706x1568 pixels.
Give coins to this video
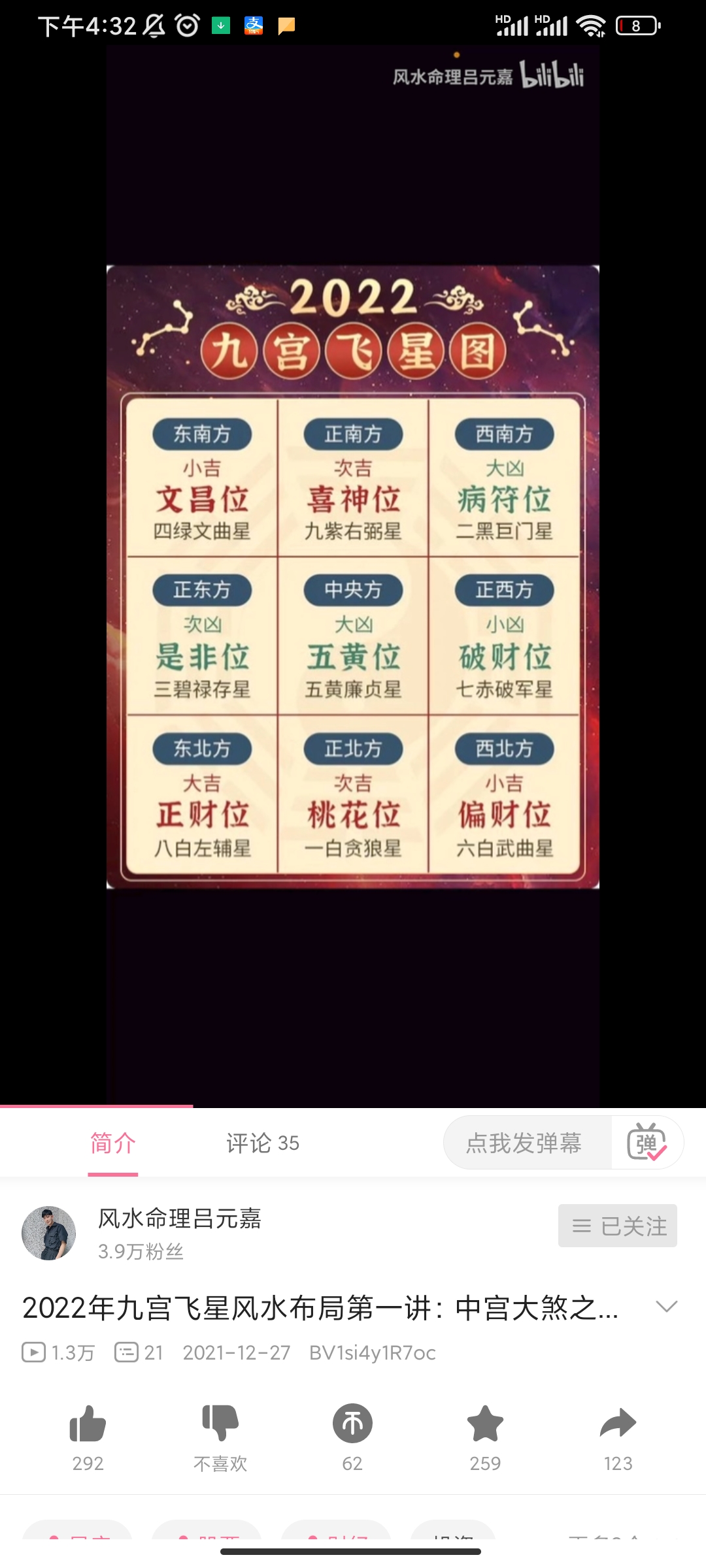pyautogui.click(x=352, y=1424)
